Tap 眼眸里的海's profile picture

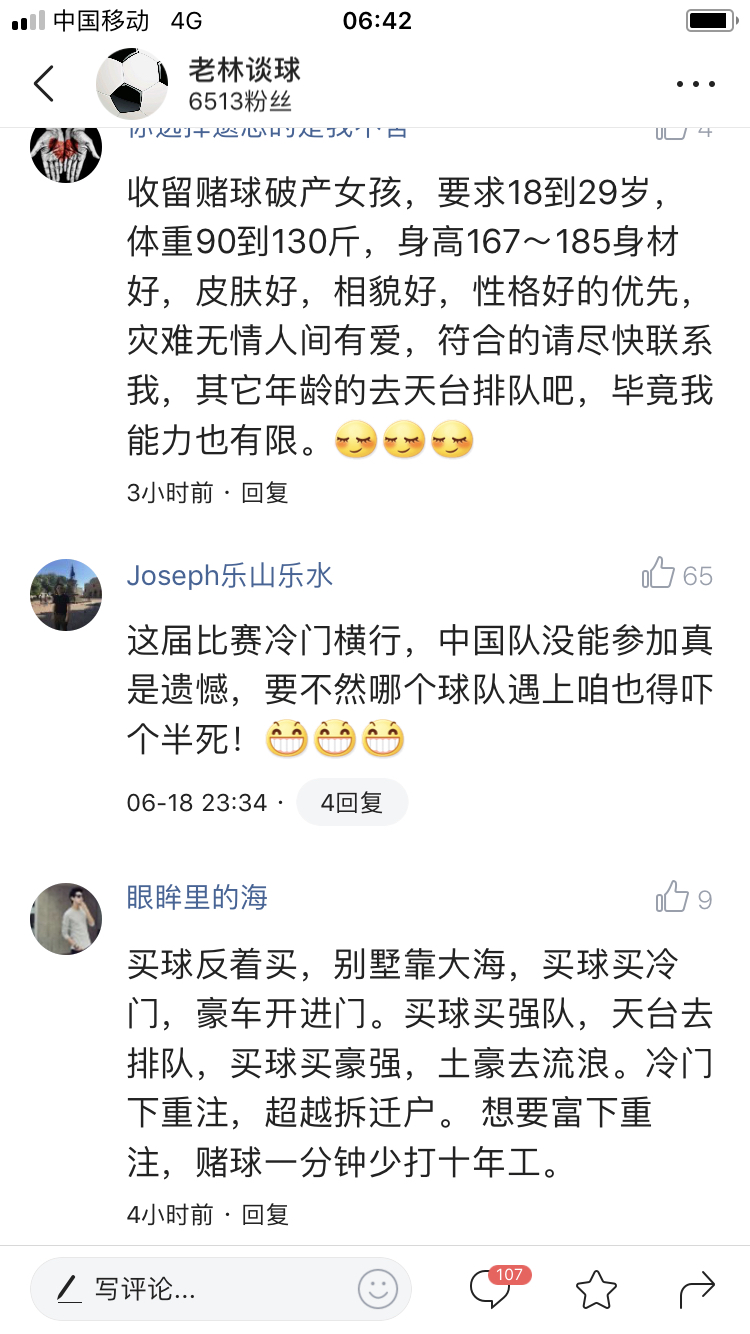(66, 918)
